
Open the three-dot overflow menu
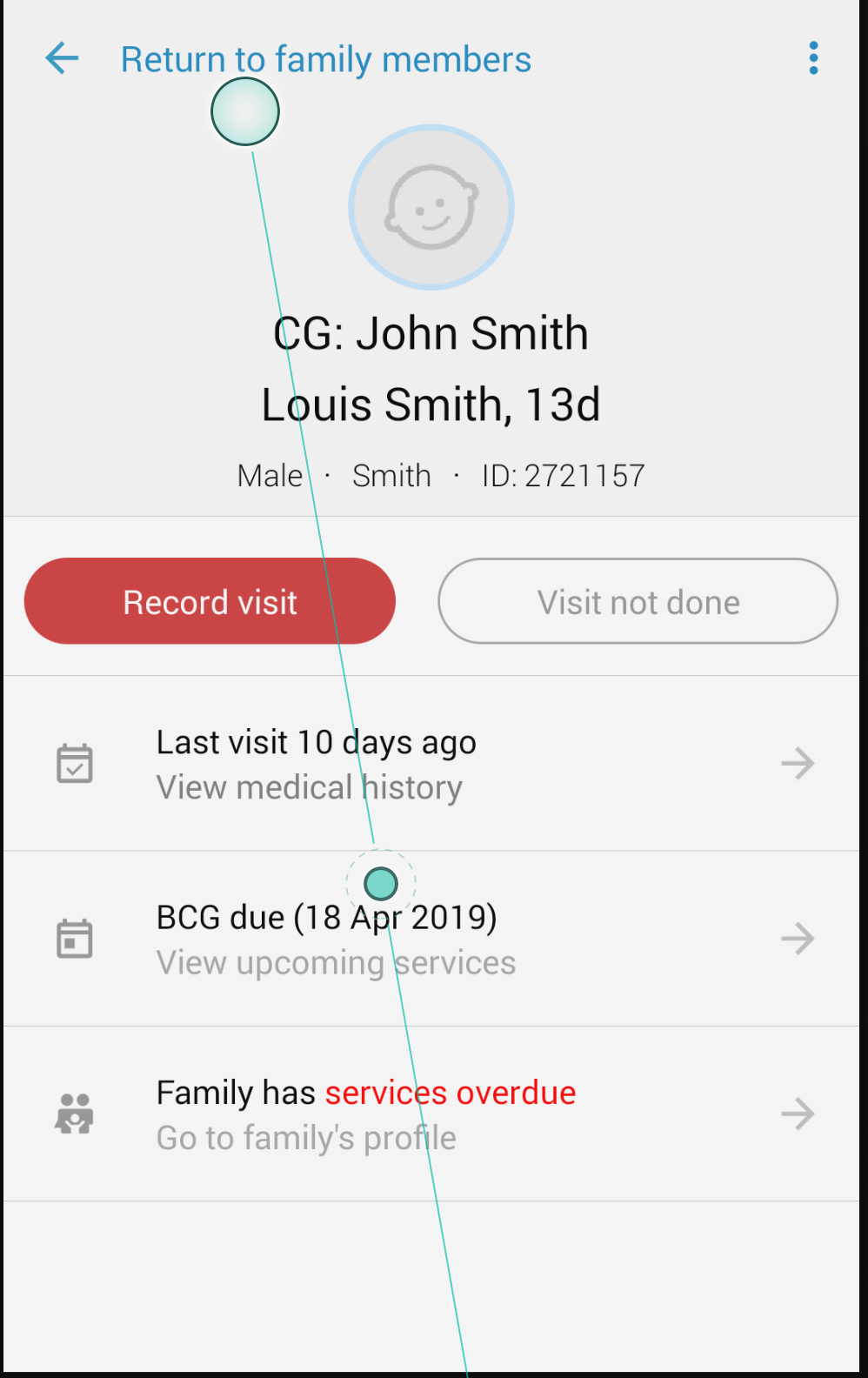pyautogui.click(x=813, y=58)
